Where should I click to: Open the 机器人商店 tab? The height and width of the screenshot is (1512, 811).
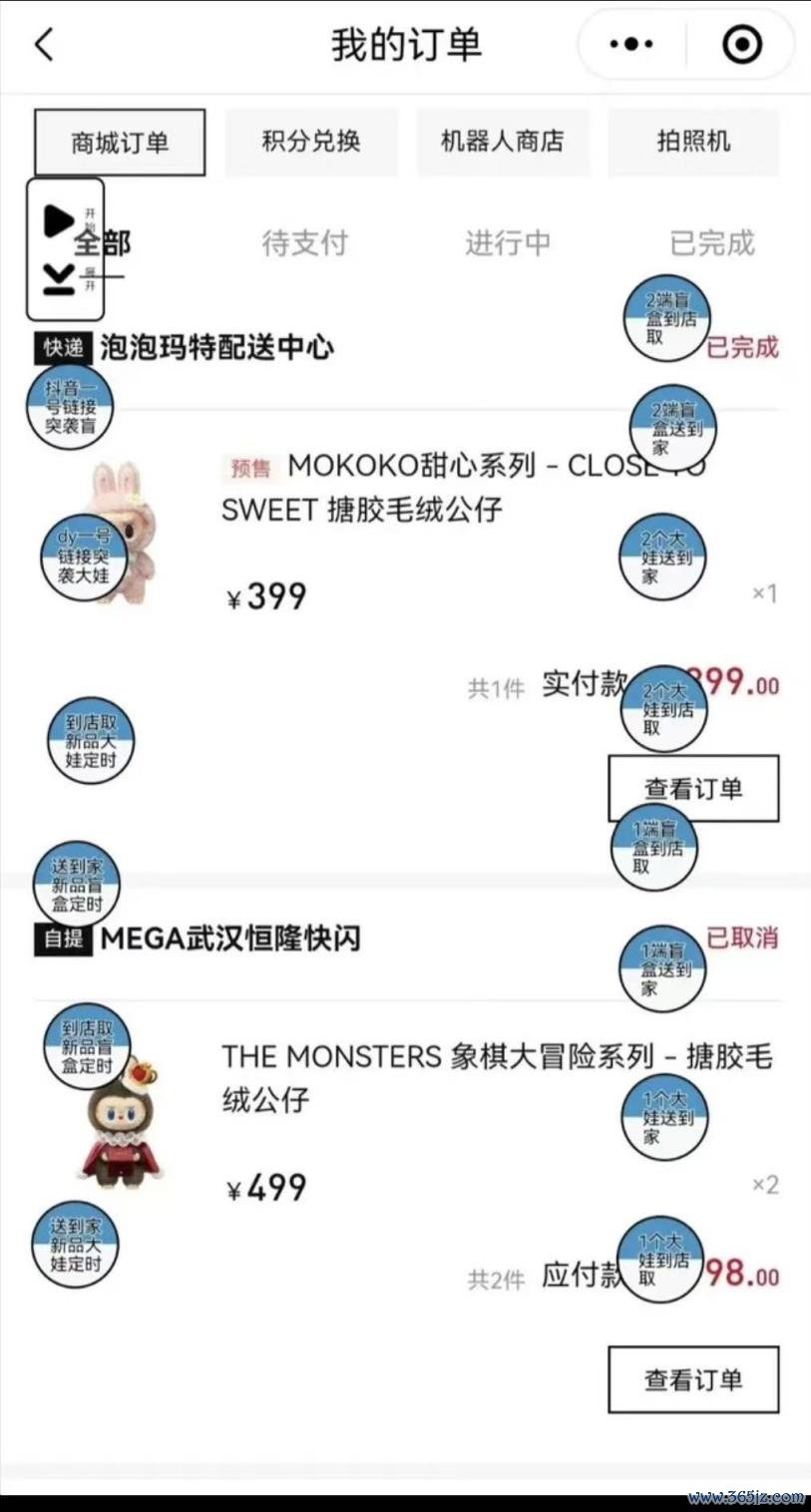503,142
